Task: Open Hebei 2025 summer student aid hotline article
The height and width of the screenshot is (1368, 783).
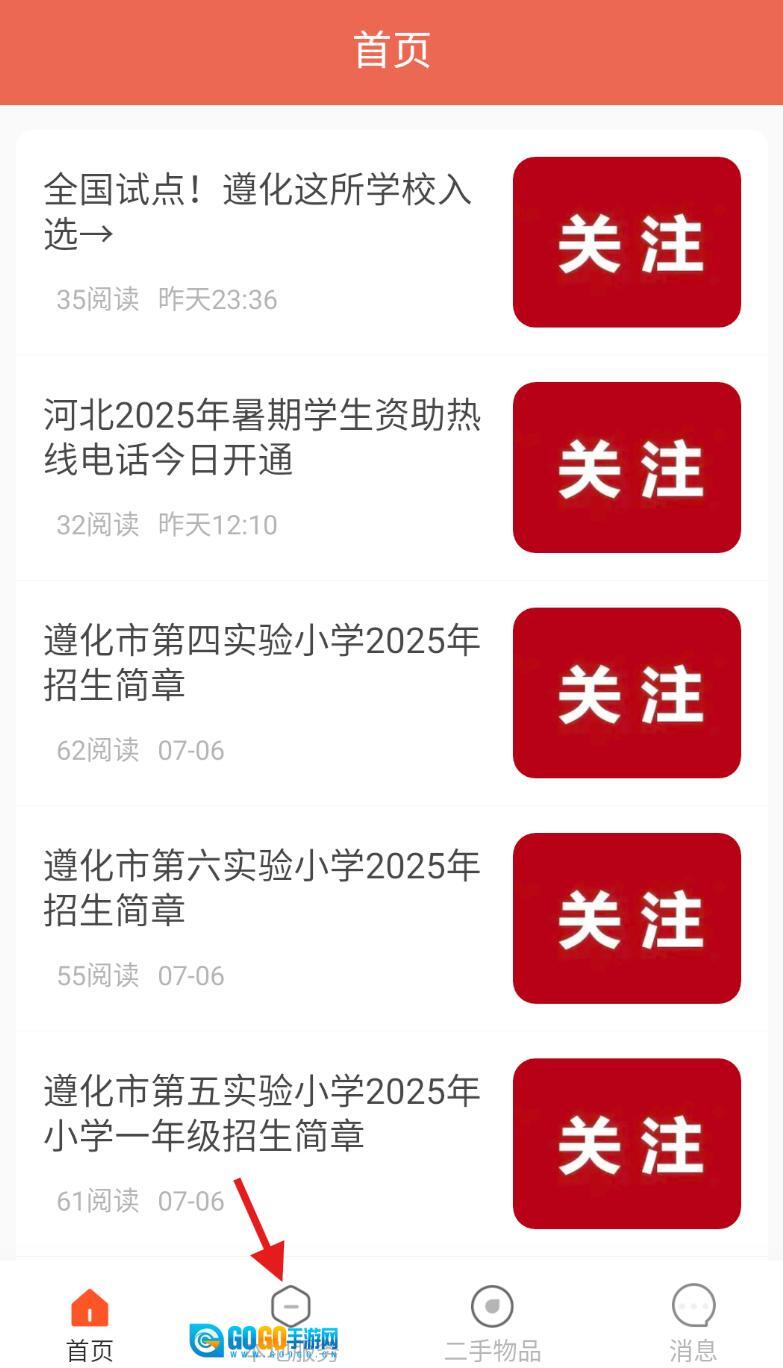Action: pyautogui.click(x=262, y=437)
